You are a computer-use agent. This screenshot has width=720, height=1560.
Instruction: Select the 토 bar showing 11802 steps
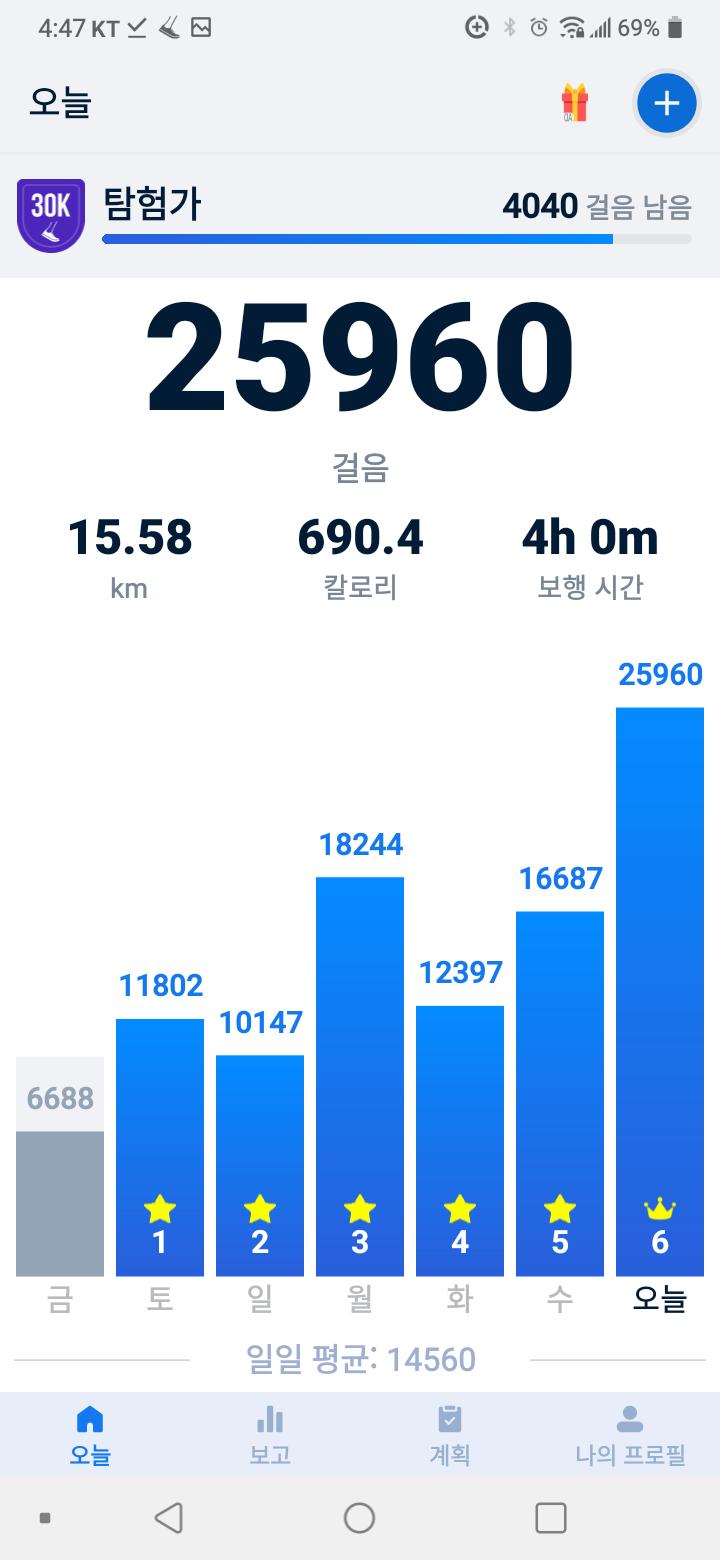[x=160, y=1146]
